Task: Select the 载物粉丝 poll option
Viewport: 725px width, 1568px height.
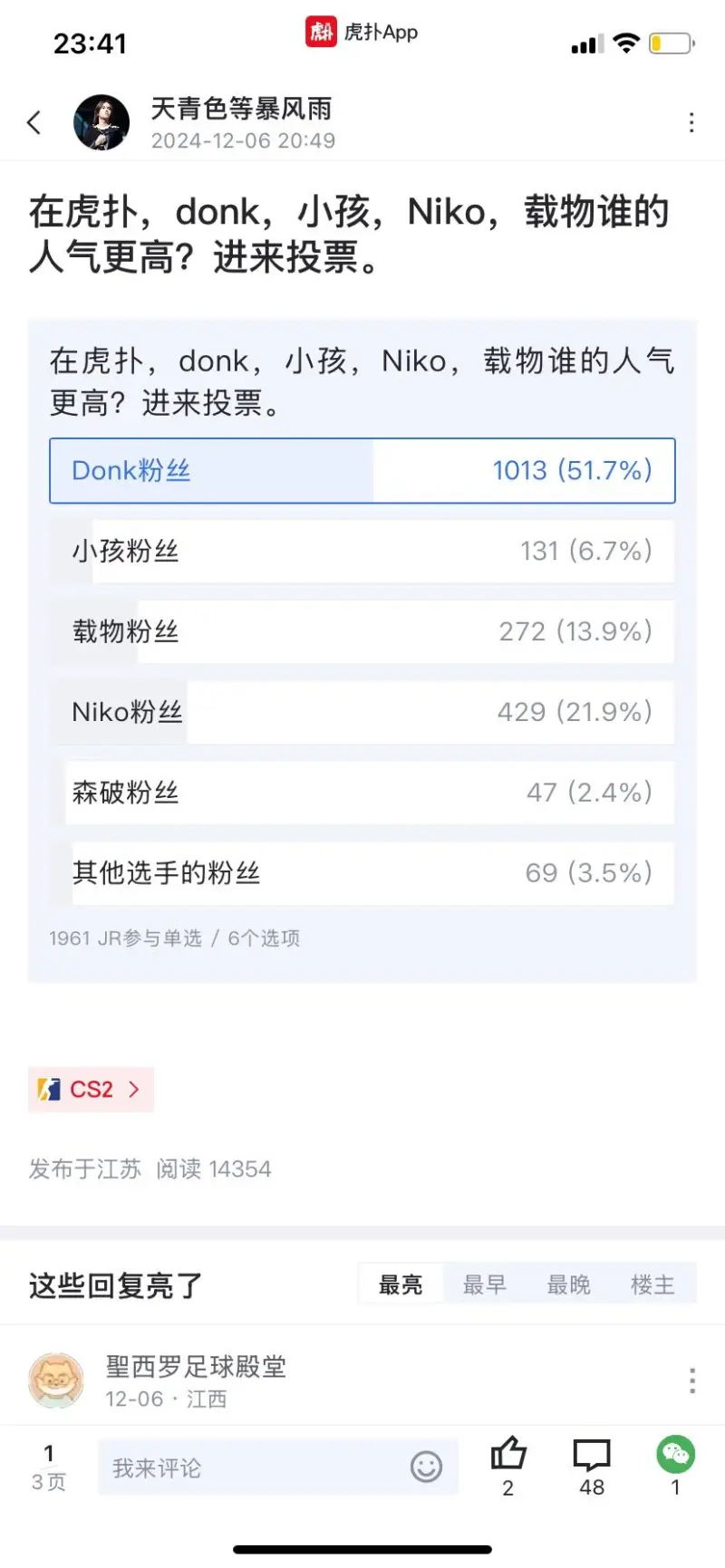Action: pos(362,631)
